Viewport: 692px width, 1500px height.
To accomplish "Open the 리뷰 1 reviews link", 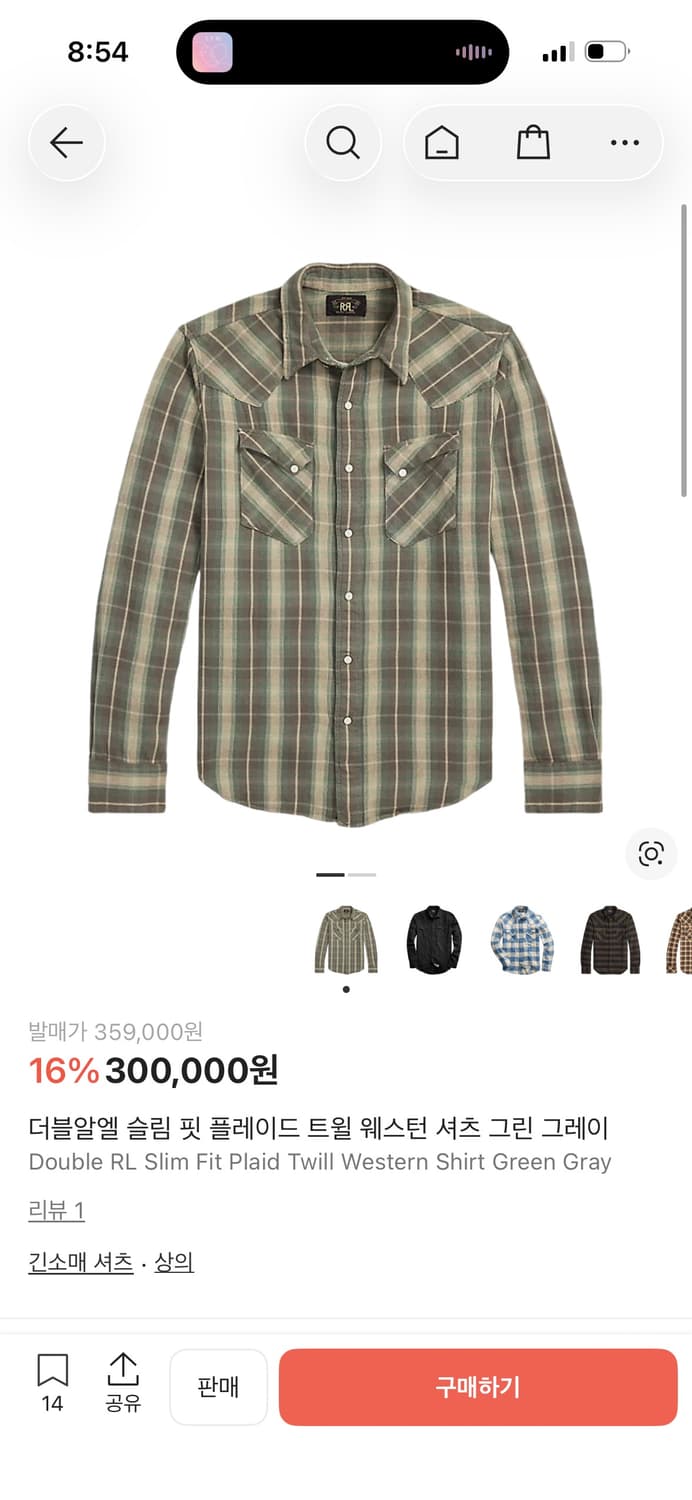I will coord(56,1211).
